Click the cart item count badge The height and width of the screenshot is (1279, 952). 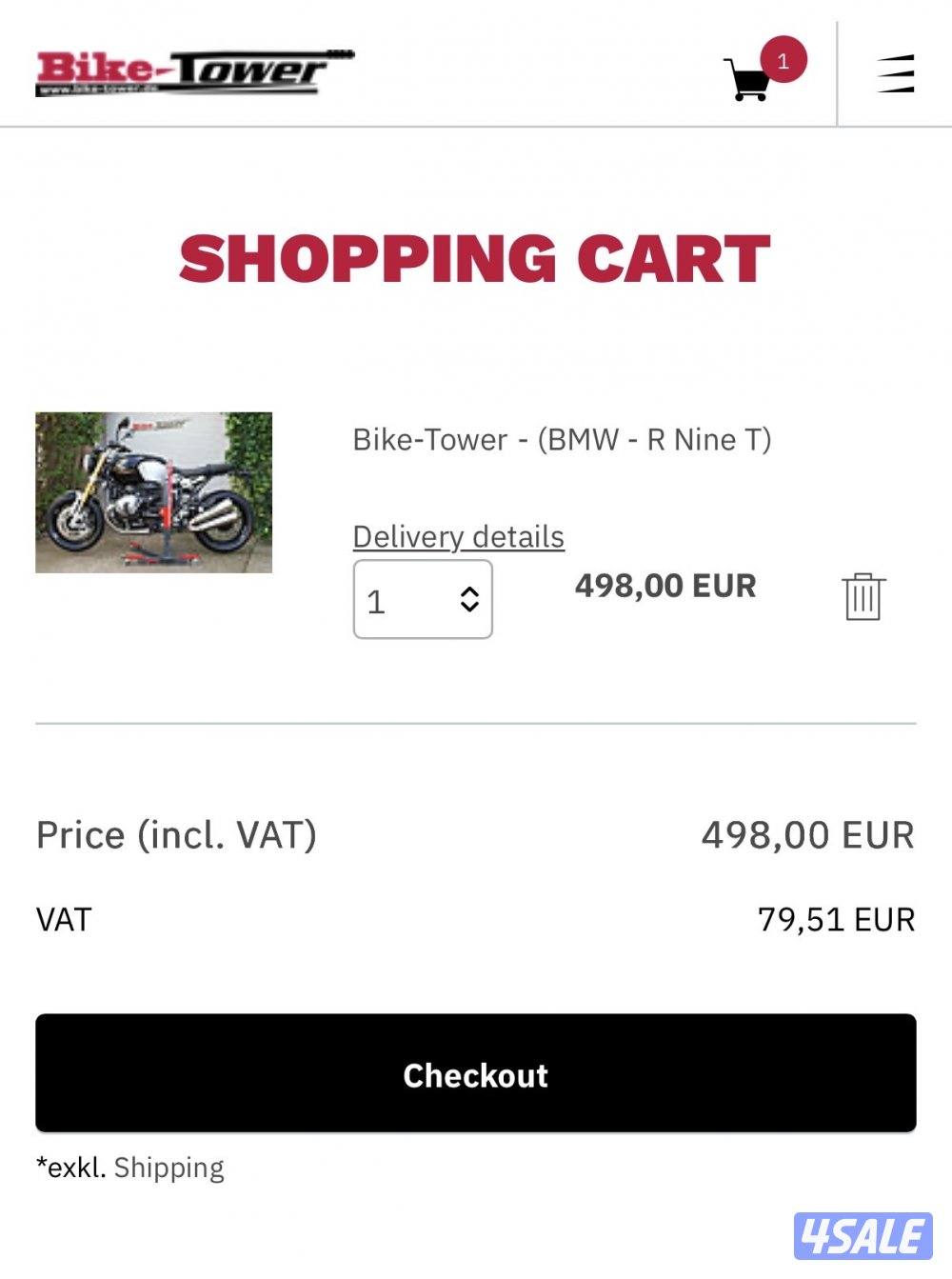783,61
